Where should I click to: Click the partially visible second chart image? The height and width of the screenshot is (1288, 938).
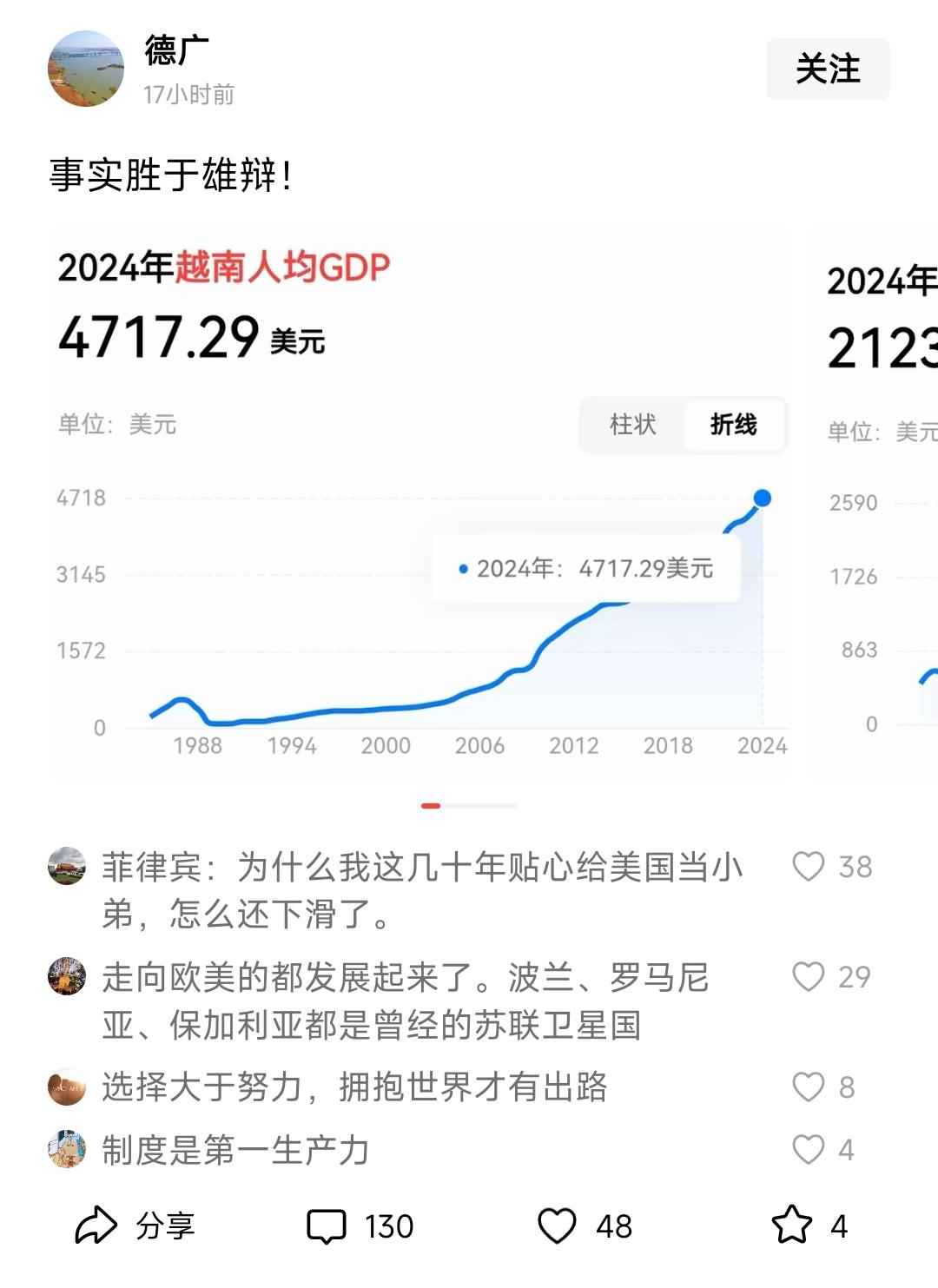pyautogui.click(x=877, y=521)
